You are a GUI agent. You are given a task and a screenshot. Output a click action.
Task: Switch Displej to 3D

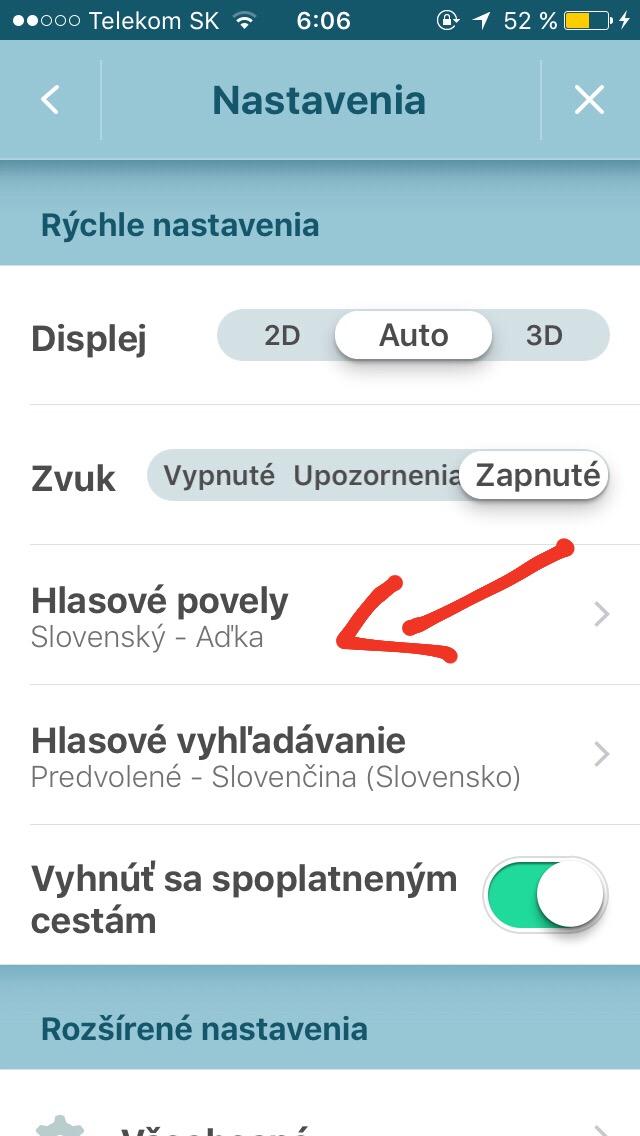coord(545,335)
